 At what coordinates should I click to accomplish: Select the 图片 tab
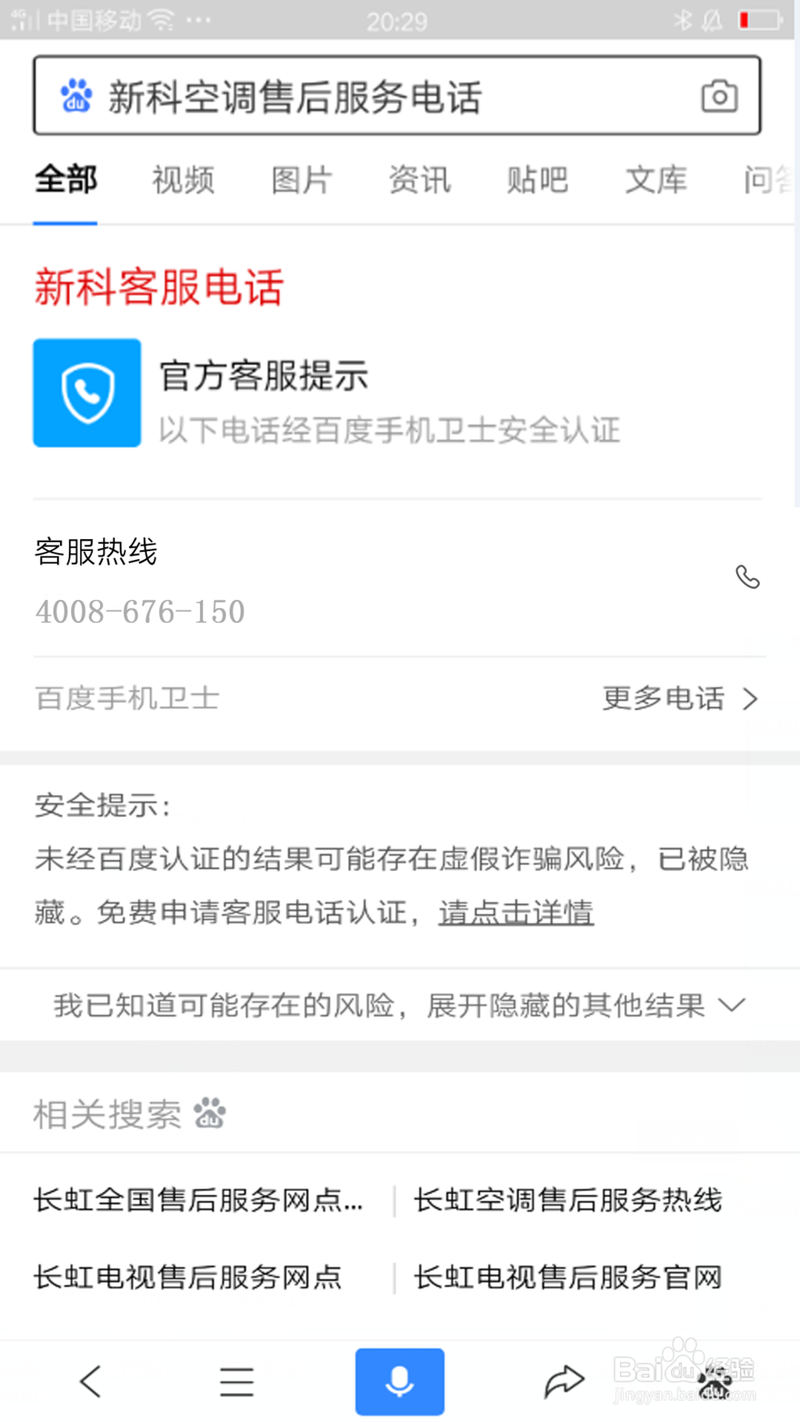300,180
